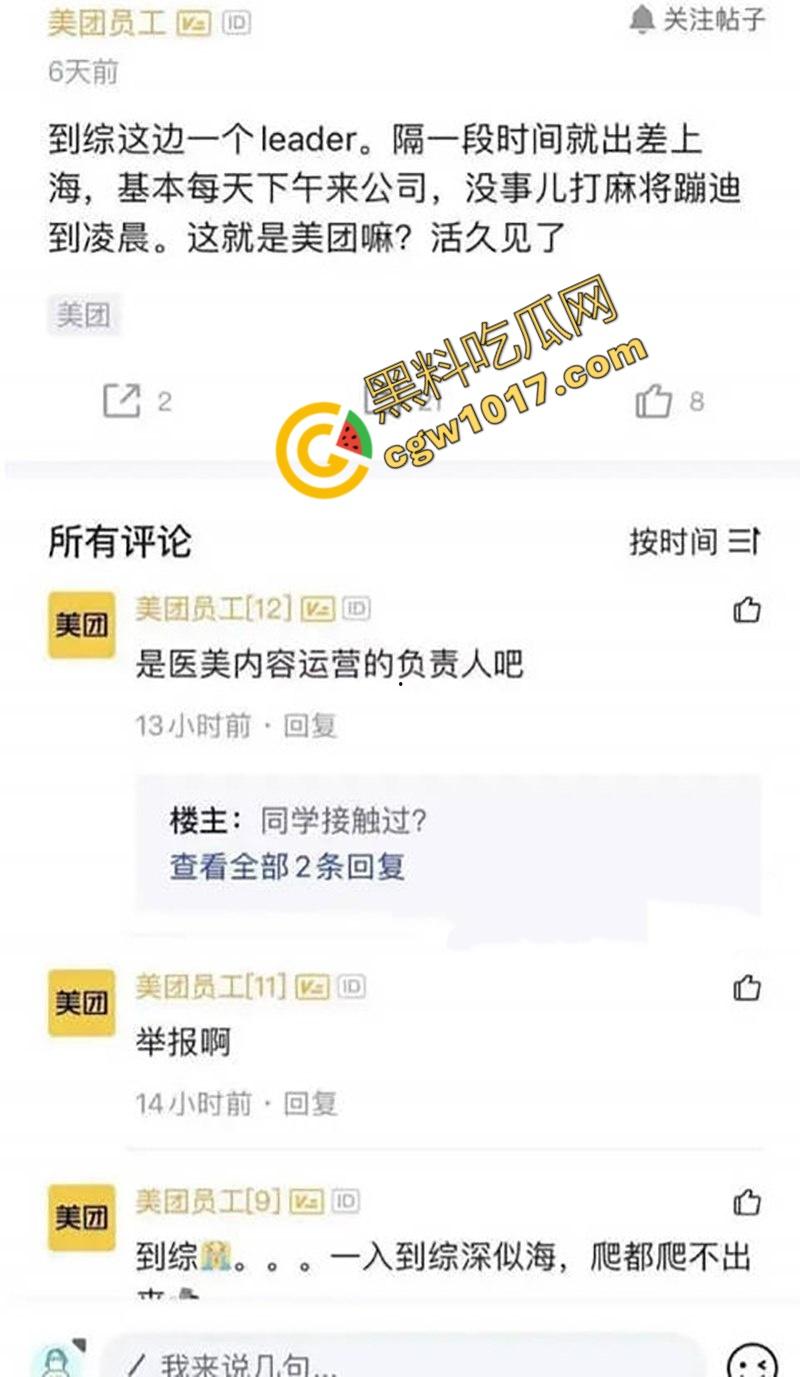Like the main post
The width and height of the screenshot is (800, 1377).
(x=655, y=402)
